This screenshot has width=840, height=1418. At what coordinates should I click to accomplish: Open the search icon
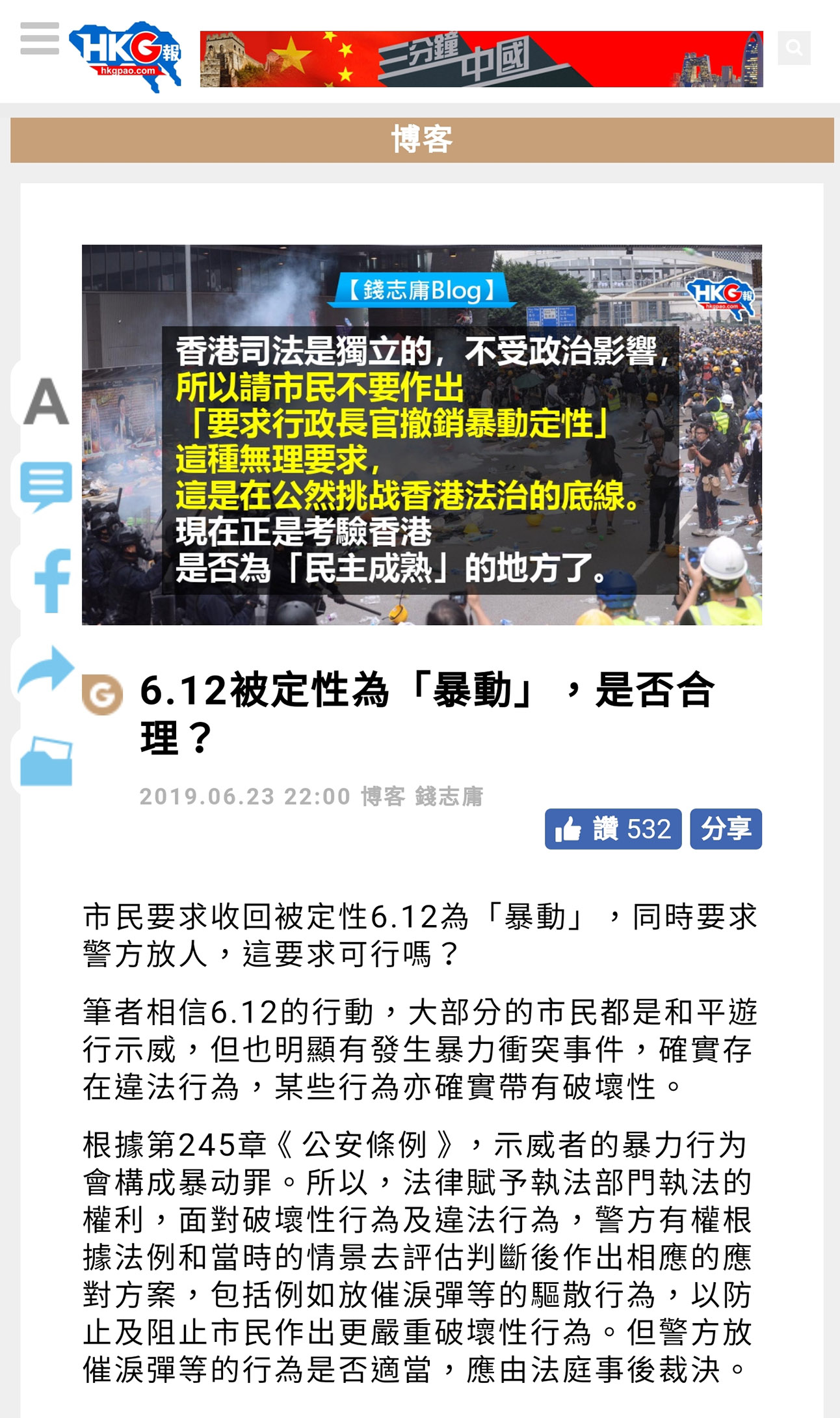(x=794, y=47)
